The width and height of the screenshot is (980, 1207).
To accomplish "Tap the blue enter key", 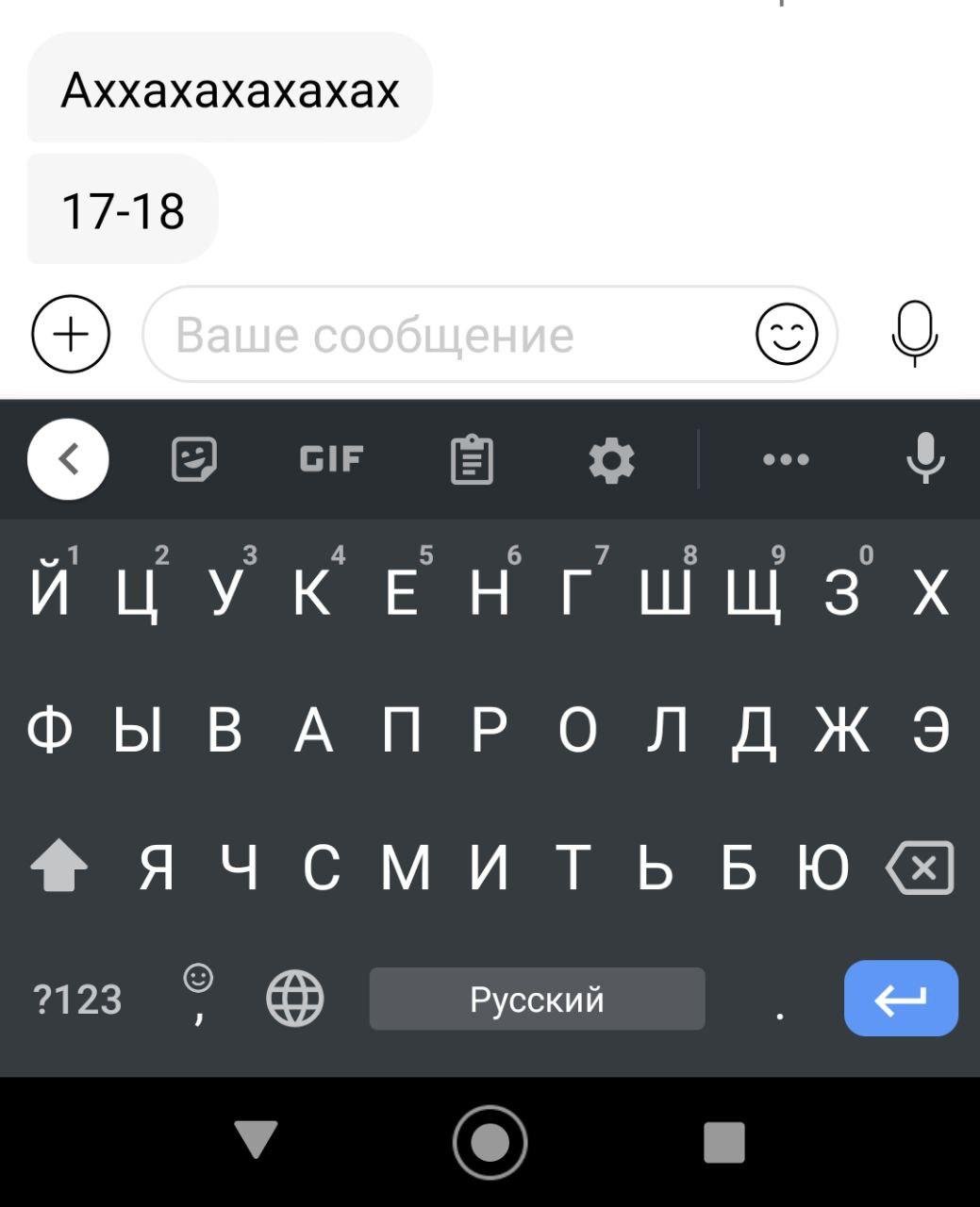I will [901, 999].
